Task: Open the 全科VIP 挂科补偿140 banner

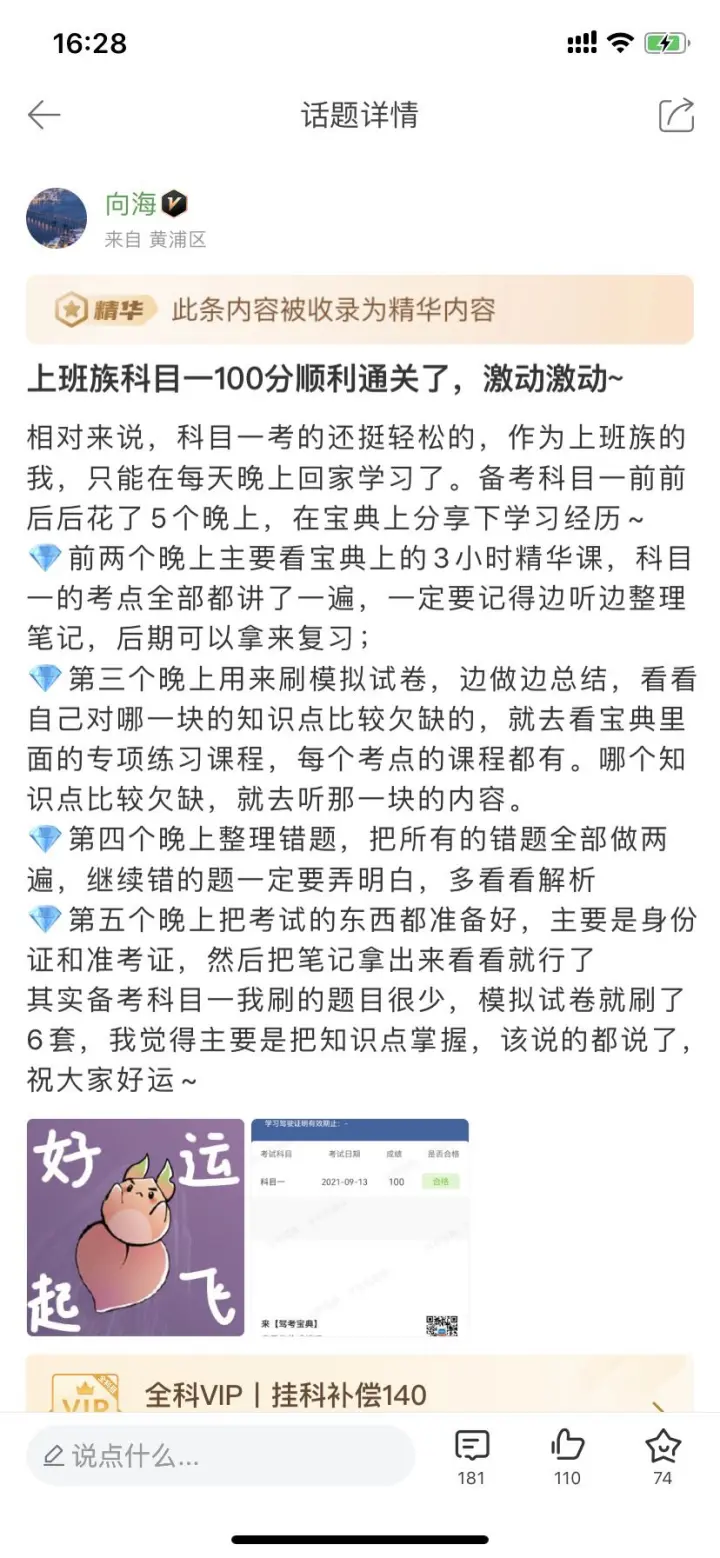Action: point(360,1384)
